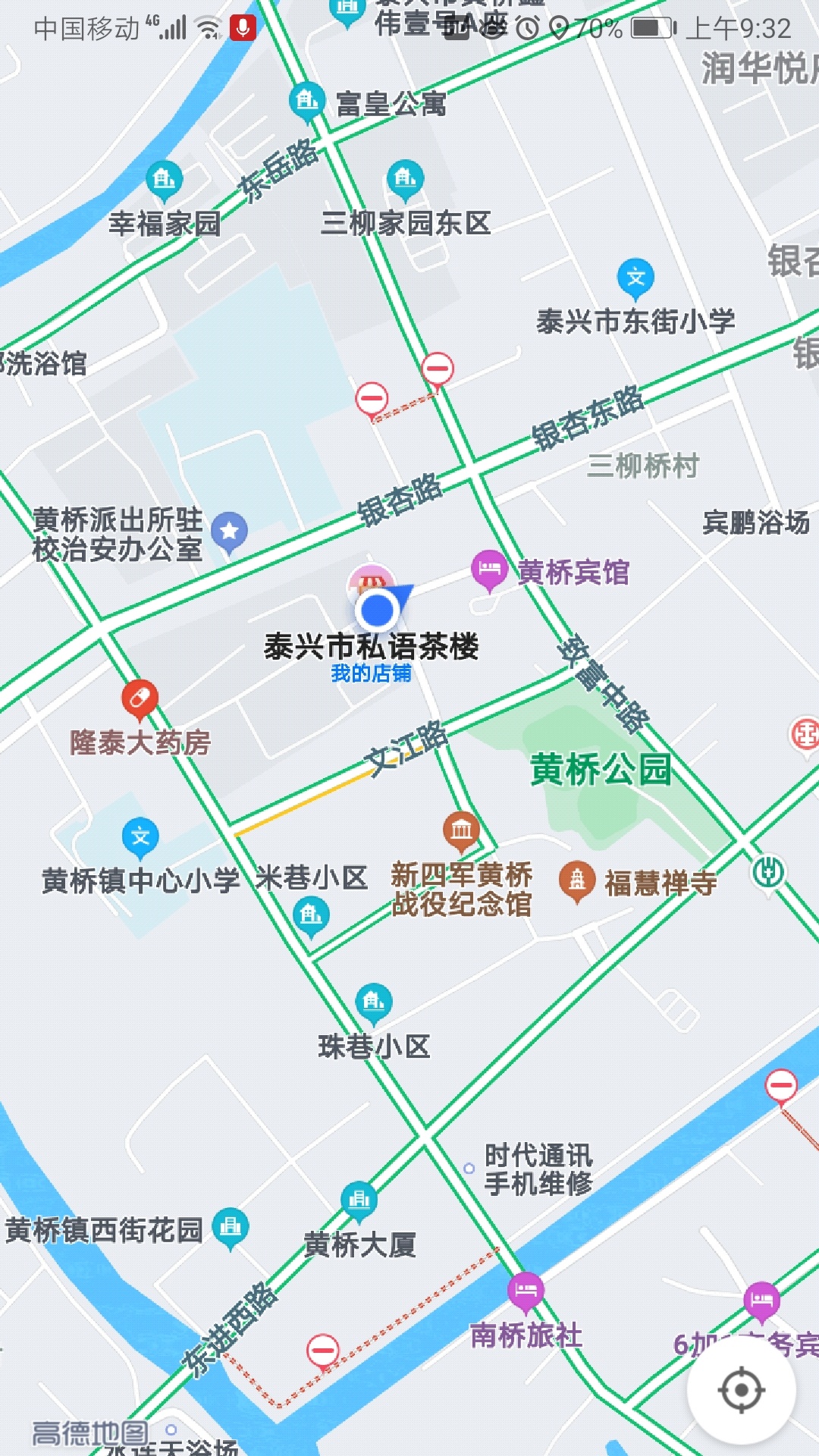The height and width of the screenshot is (1456, 819).
Task: Select the 黄桥大厦 building marker
Action: click(x=359, y=1200)
